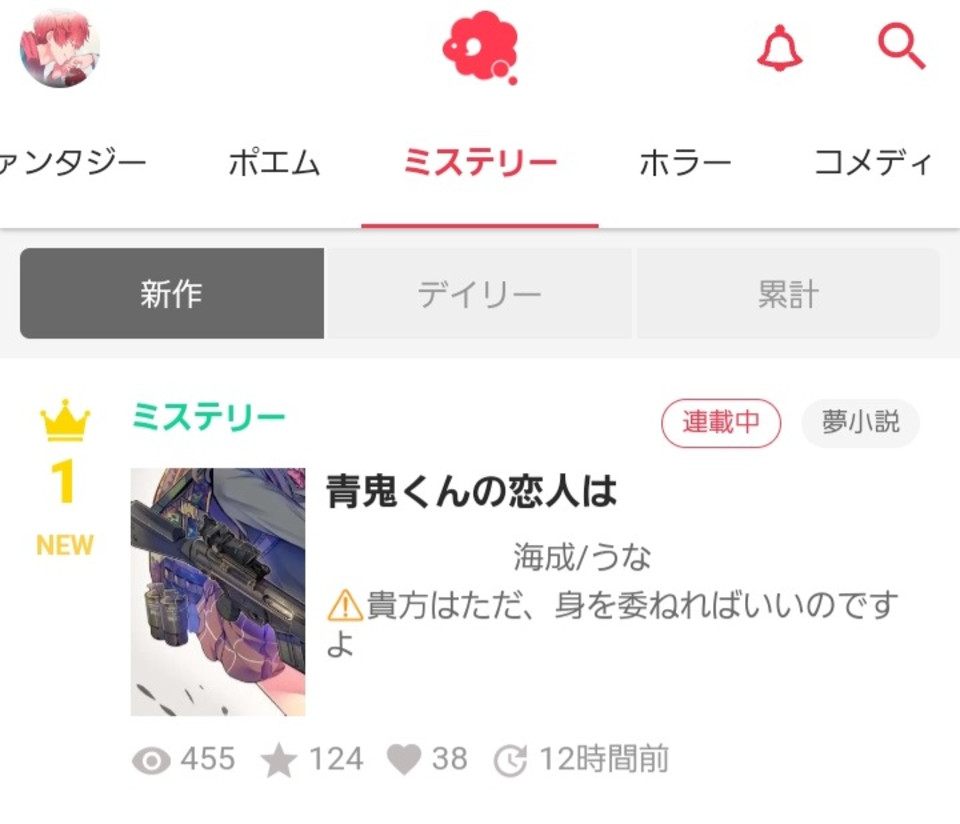The width and height of the screenshot is (960, 824).
Task: Select the 新作 ranking segment
Action: pyautogui.click(x=172, y=294)
